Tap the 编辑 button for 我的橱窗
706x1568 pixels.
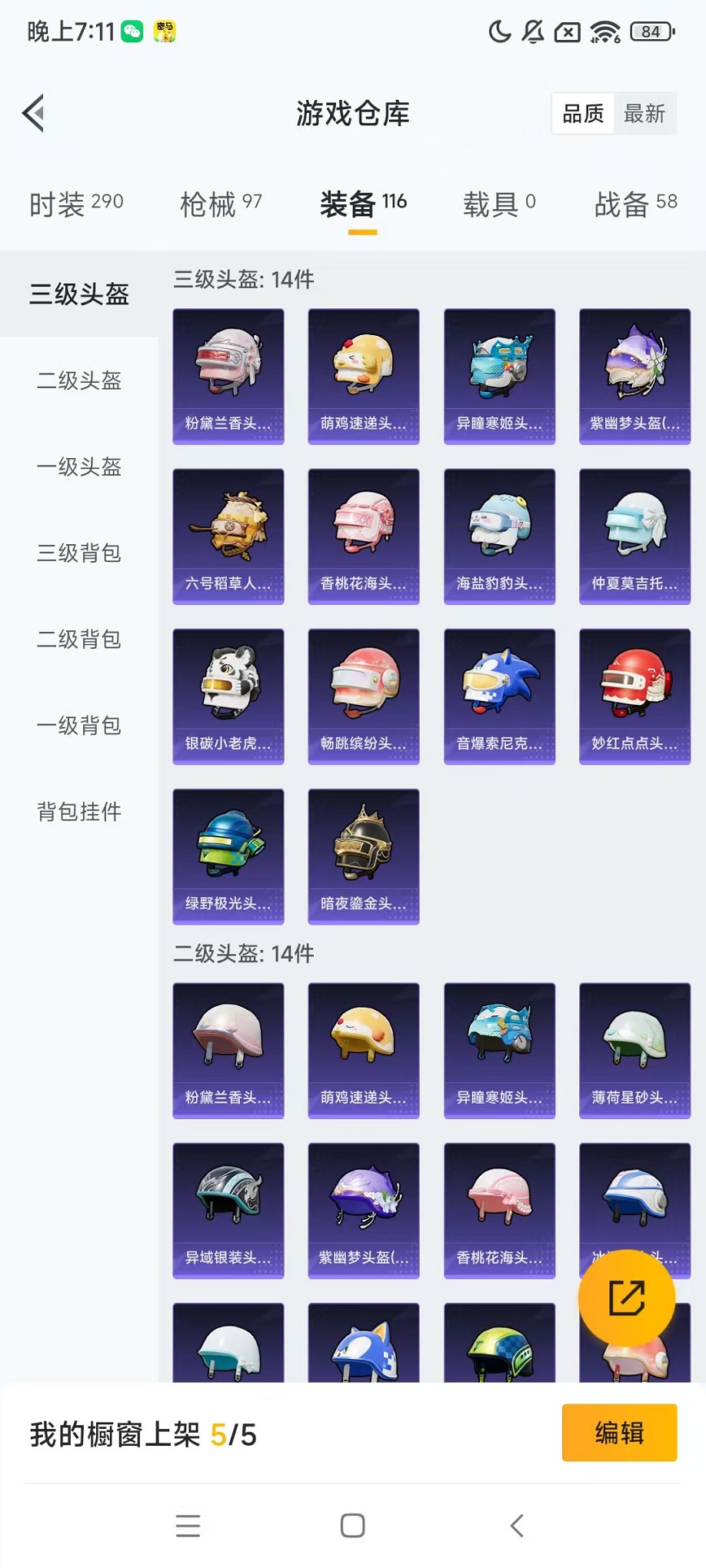[x=619, y=1433]
